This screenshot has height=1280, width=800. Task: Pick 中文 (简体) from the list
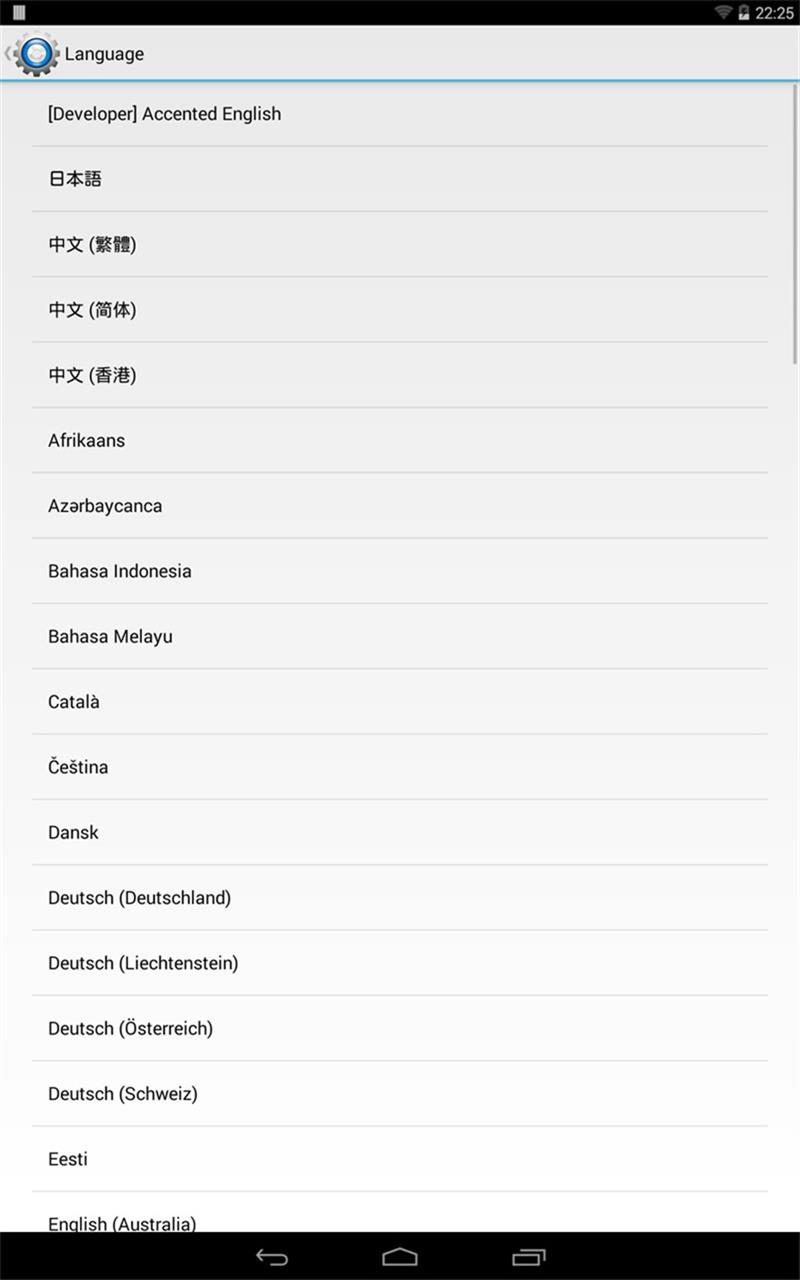click(92, 310)
